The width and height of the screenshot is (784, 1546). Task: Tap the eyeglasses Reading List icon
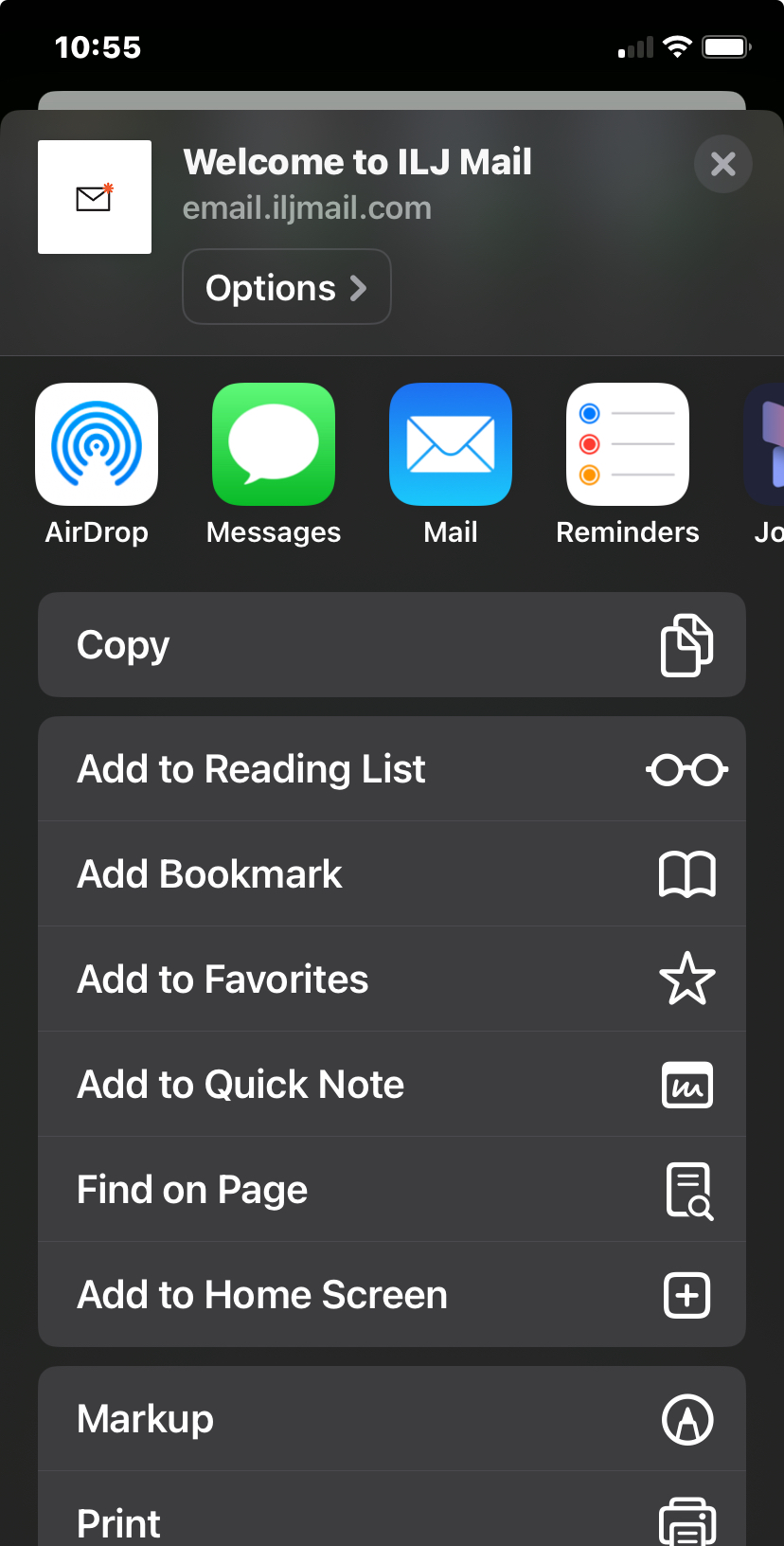coord(687,769)
